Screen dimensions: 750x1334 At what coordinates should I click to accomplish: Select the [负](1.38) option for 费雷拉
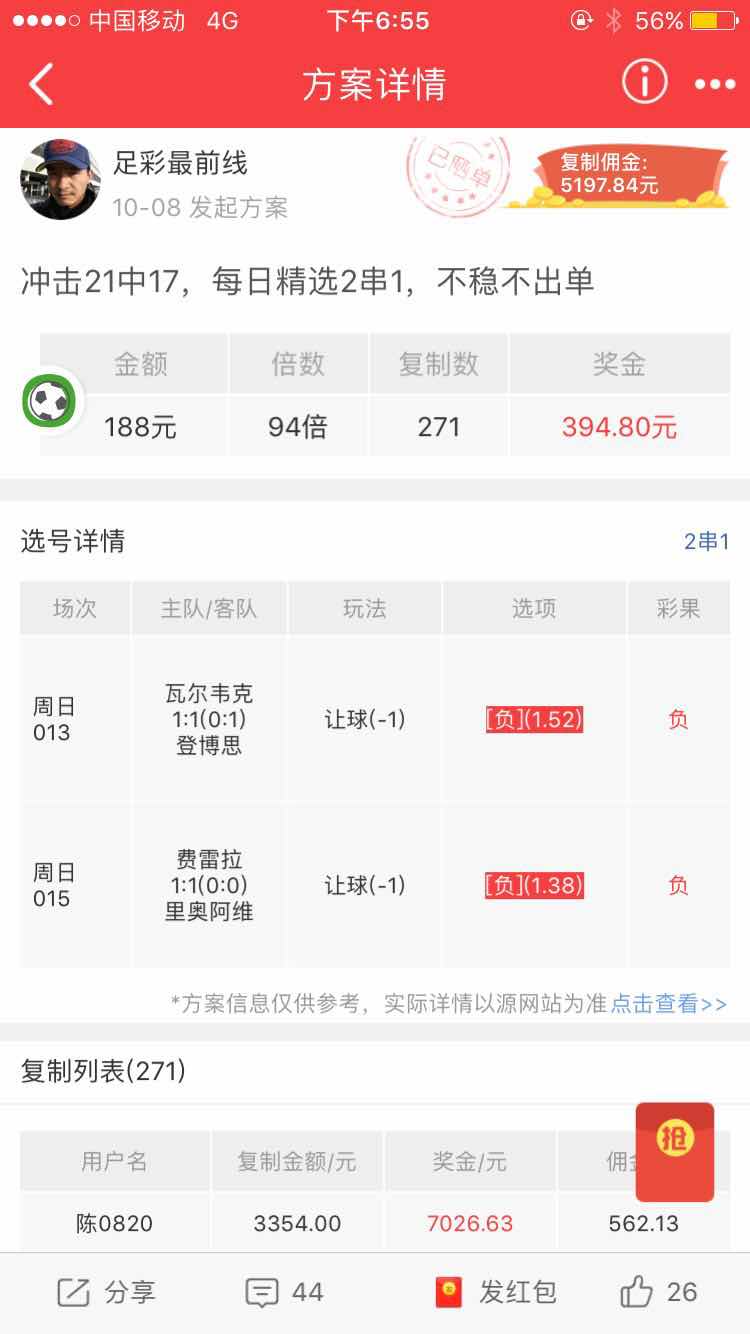click(534, 884)
